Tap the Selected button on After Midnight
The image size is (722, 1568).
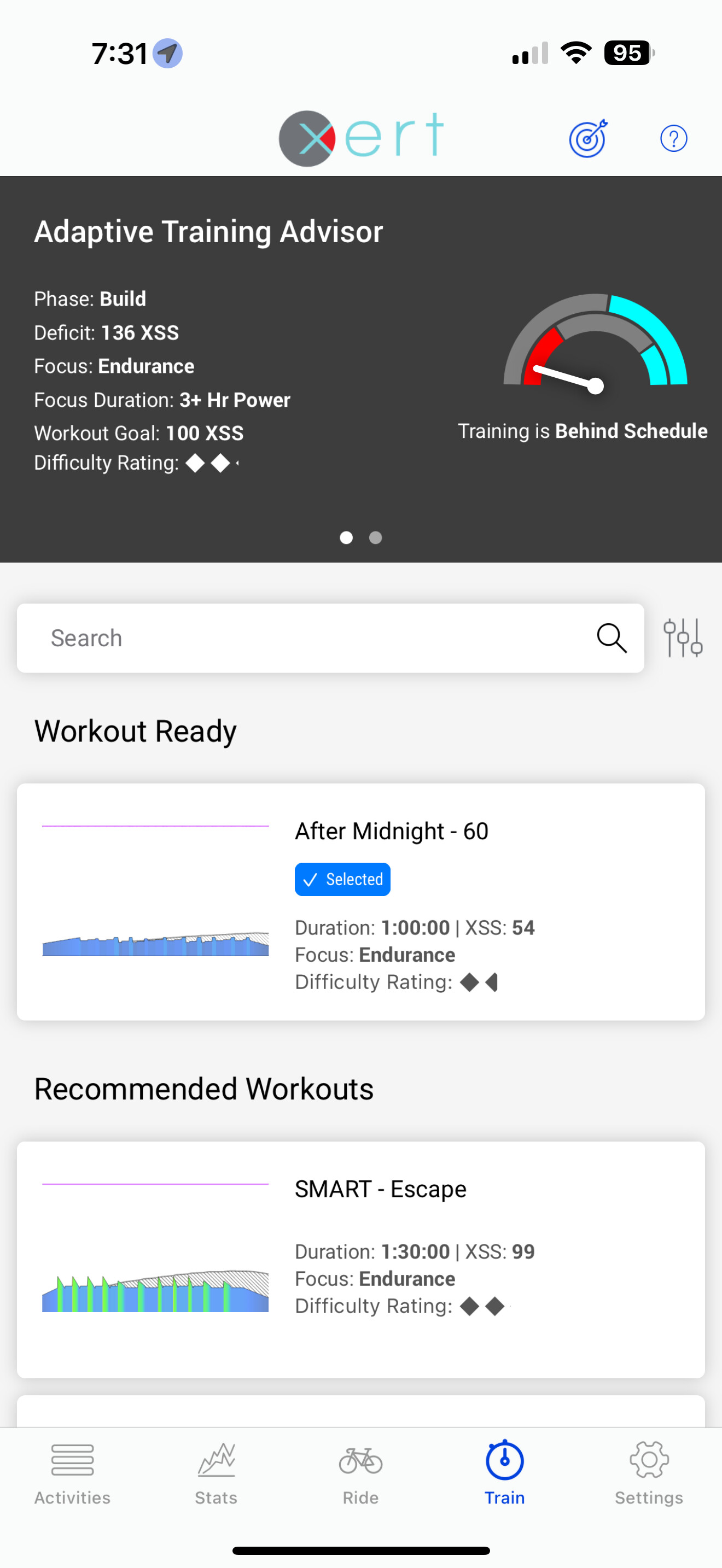click(x=342, y=879)
